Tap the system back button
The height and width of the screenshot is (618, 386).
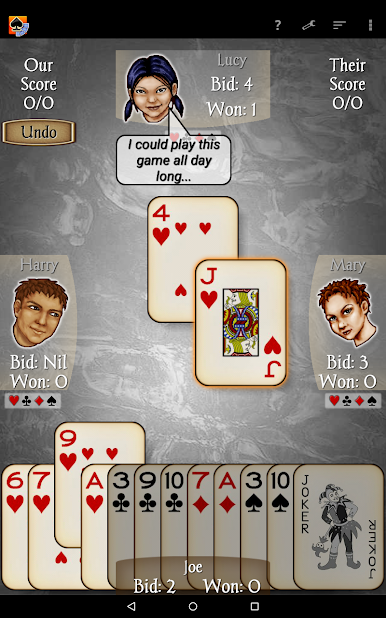coord(131,606)
